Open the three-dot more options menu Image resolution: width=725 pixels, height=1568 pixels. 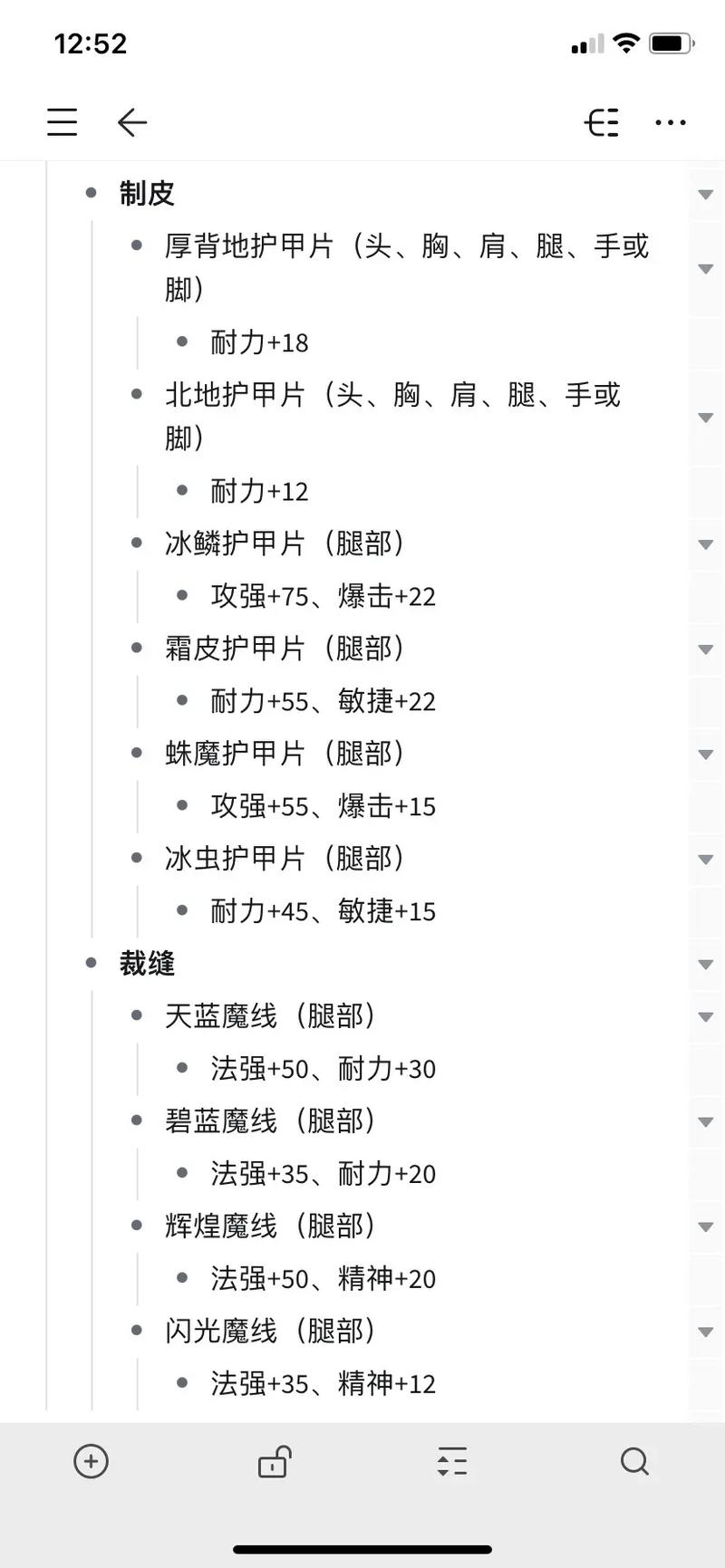pos(669,122)
